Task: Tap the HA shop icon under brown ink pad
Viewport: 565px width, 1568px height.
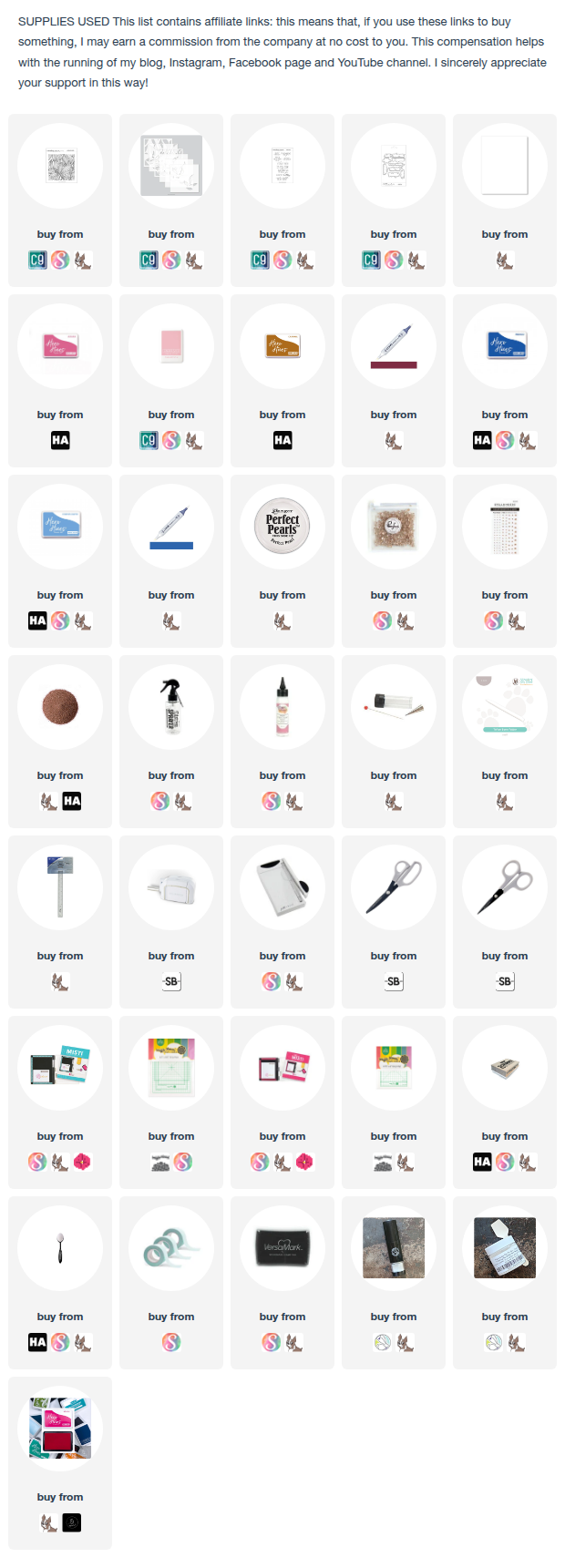Action: (x=282, y=440)
